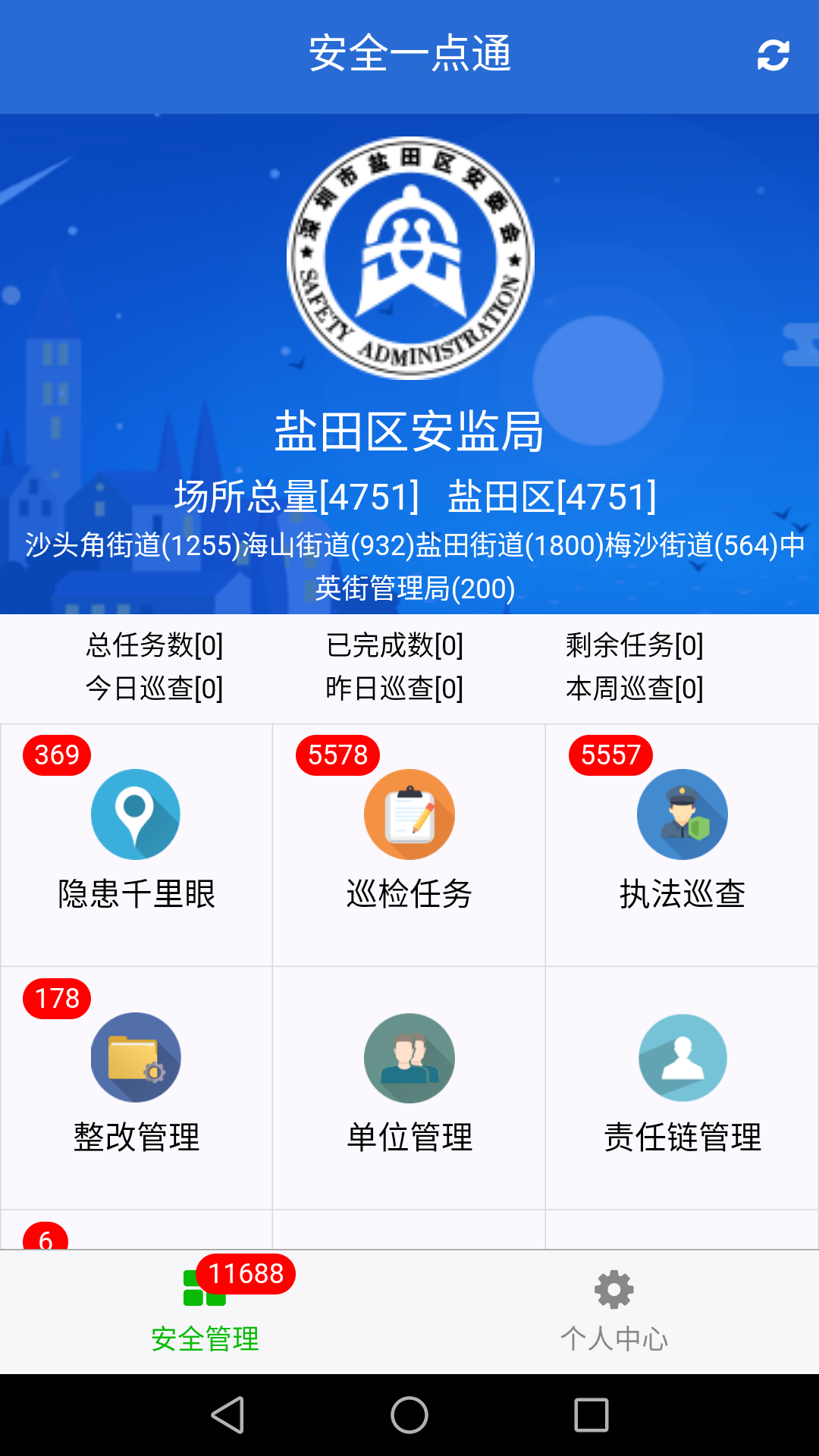The width and height of the screenshot is (819, 1456).
Task: Tap the system back button
Action: (x=227, y=1415)
